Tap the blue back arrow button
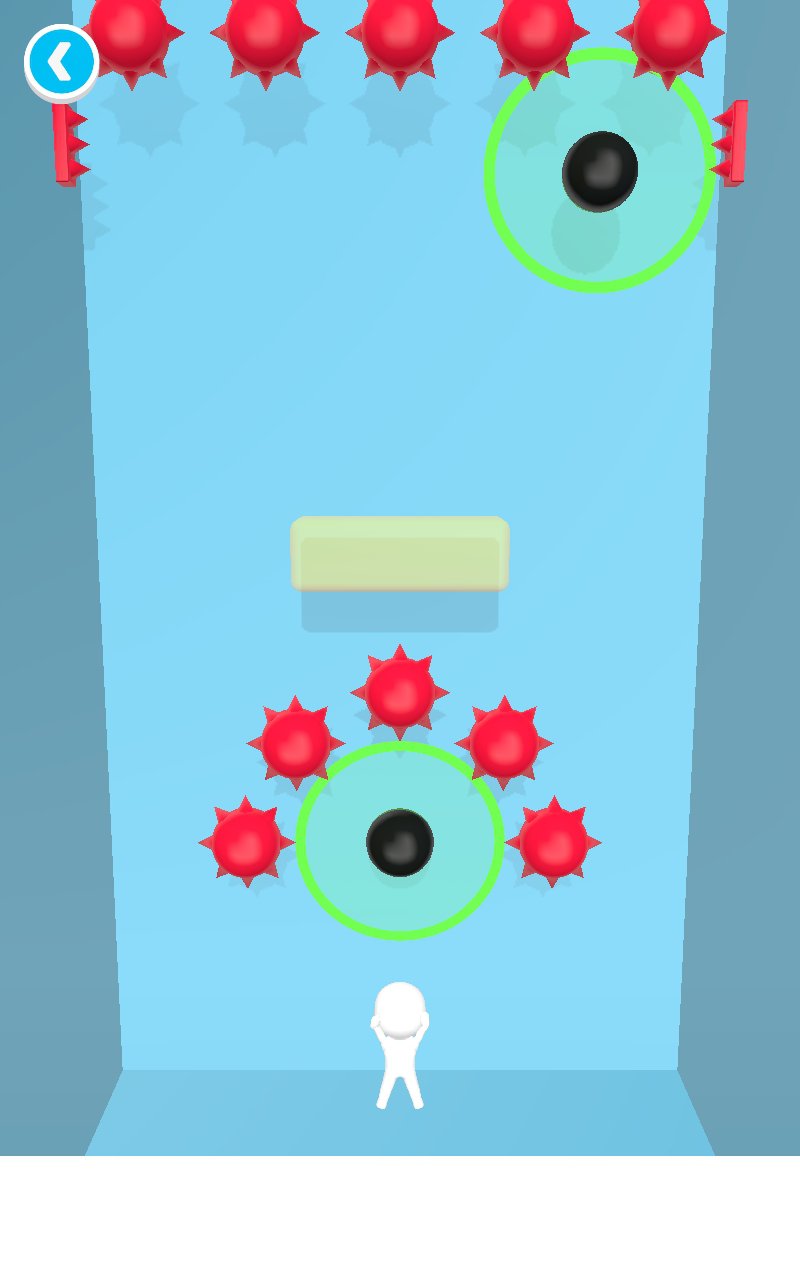Viewport: 800px width, 1280px height. coord(61,62)
